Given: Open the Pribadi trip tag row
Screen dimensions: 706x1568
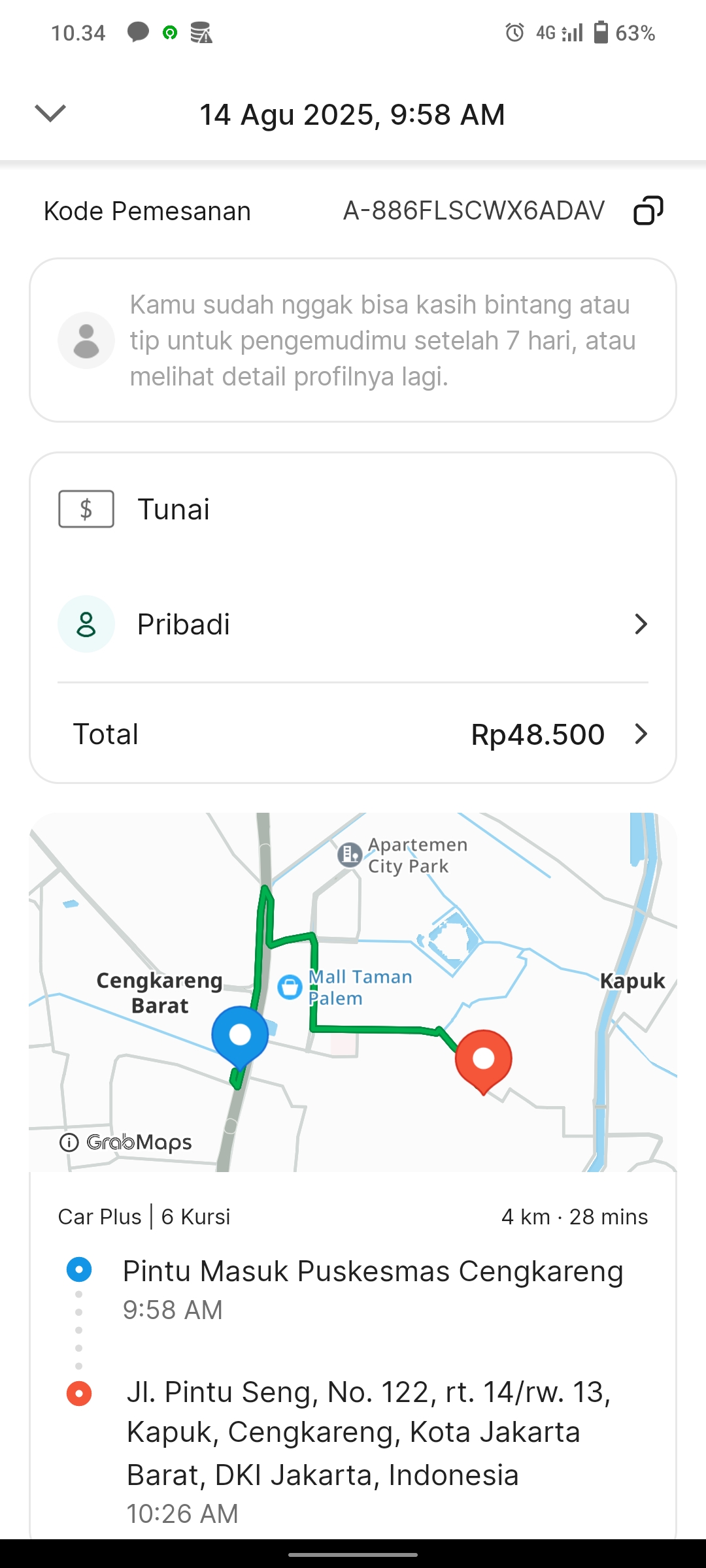Looking at the screenshot, I should [x=353, y=625].
